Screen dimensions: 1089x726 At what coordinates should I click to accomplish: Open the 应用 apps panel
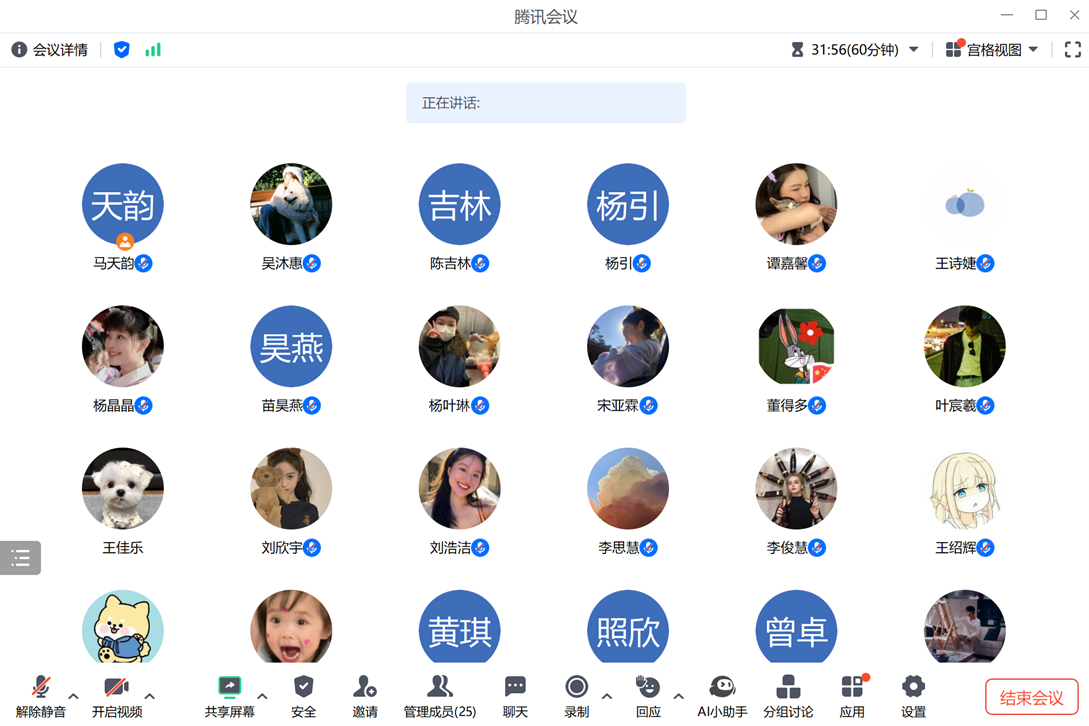point(852,695)
